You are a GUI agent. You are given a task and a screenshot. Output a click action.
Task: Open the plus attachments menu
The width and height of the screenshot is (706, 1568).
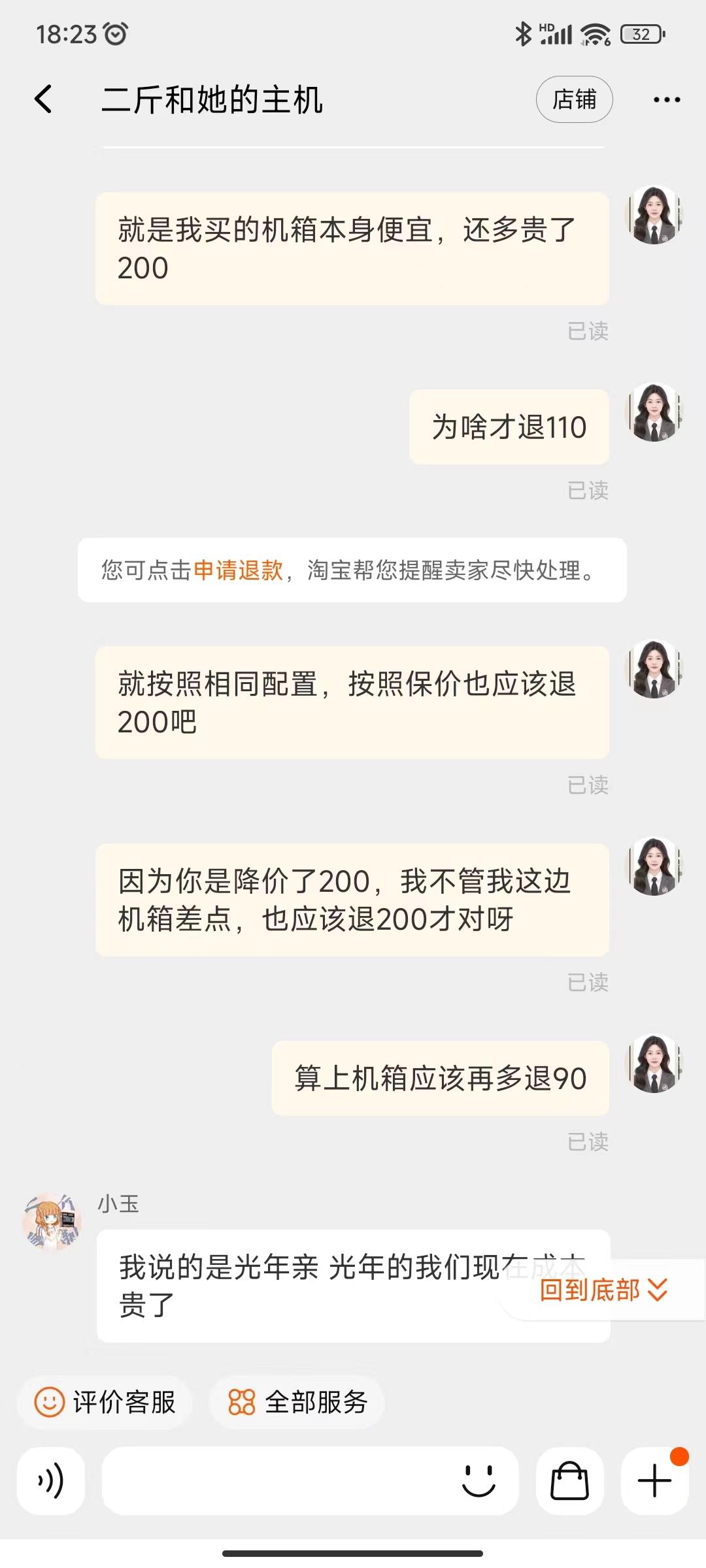click(x=654, y=1480)
